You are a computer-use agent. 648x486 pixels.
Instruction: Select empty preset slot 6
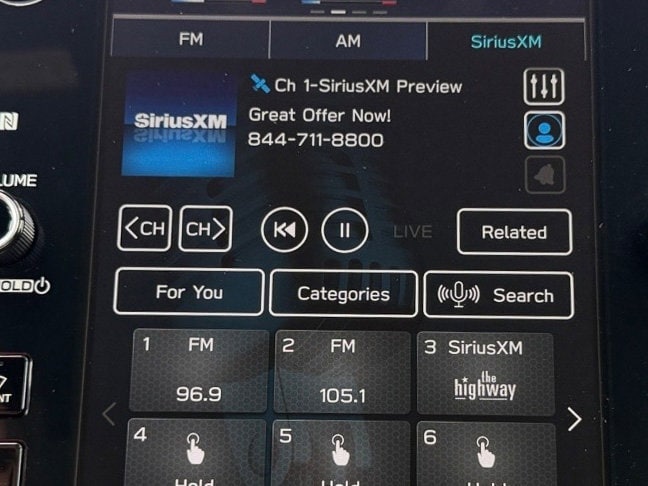pos(485,453)
